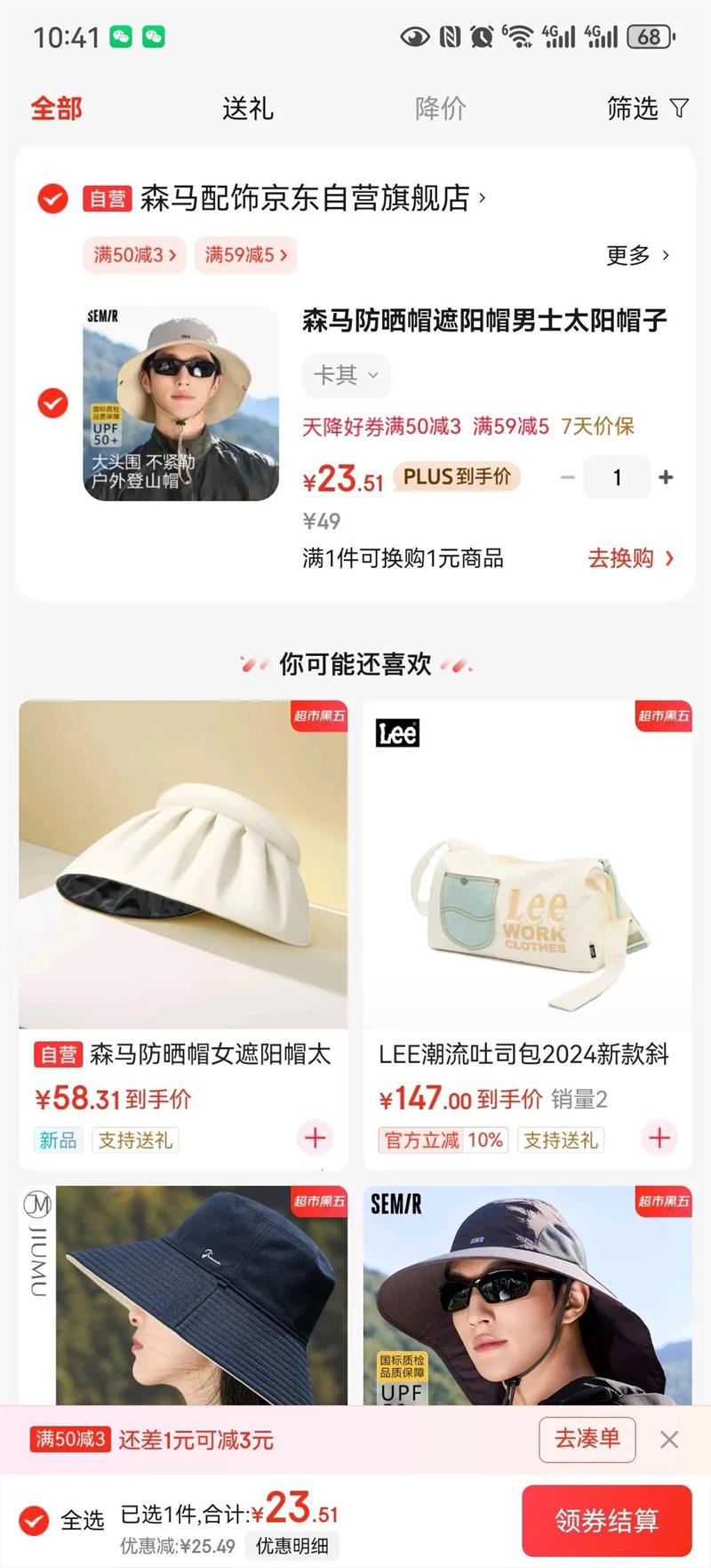Screen dimensions: 711x1568
Task: Switch to the 送礼 tab
Action: (247, 108)
